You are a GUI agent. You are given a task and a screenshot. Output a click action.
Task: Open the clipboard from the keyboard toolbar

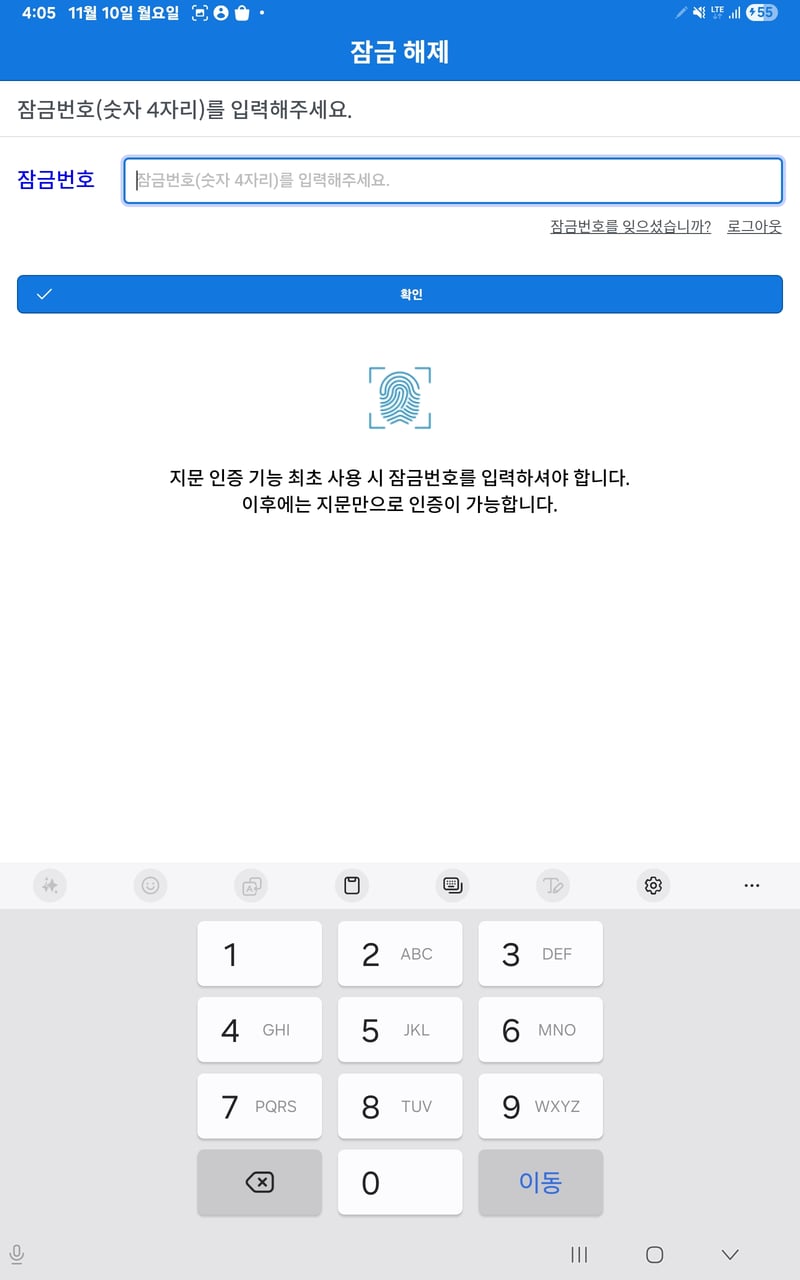point(351,885)
